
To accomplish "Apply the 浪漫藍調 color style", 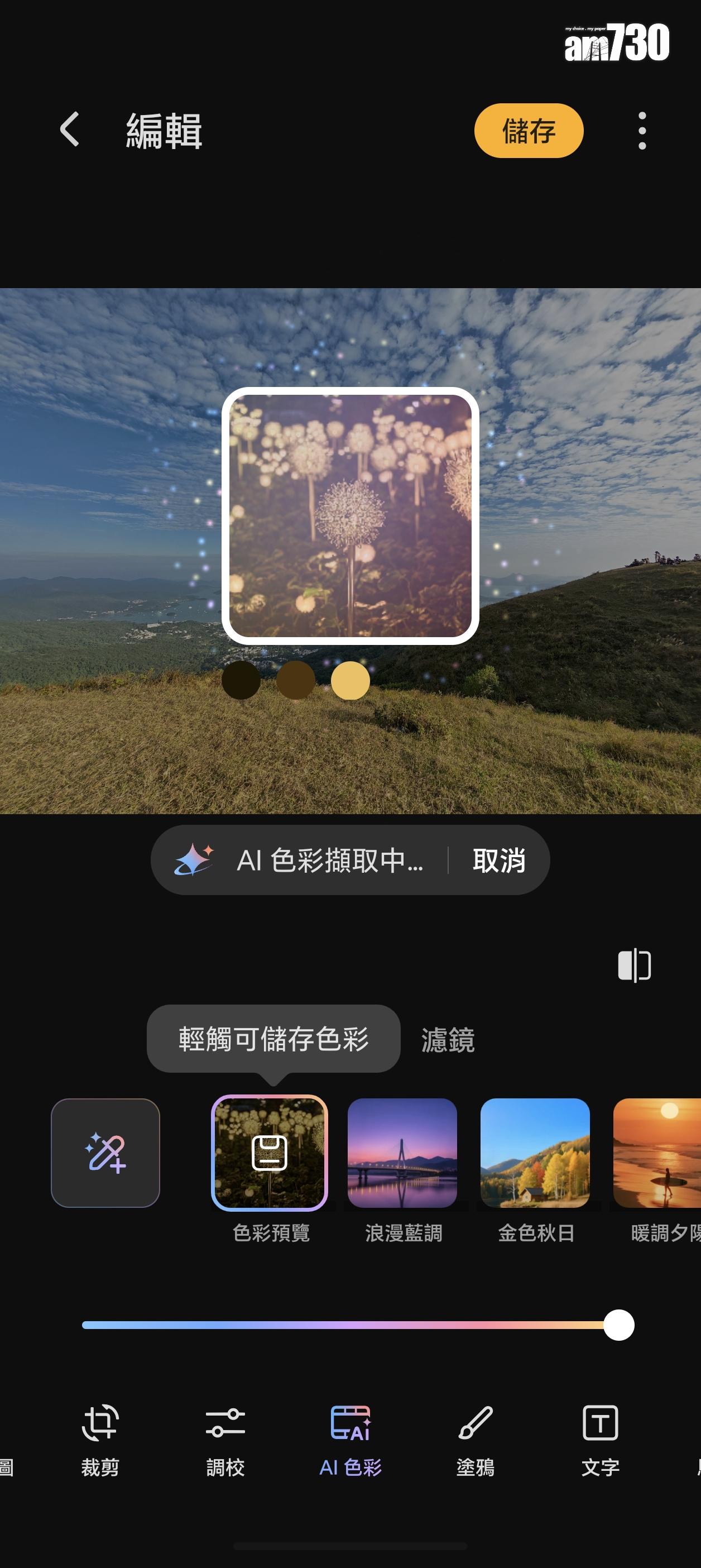I will coord(402,1152).
